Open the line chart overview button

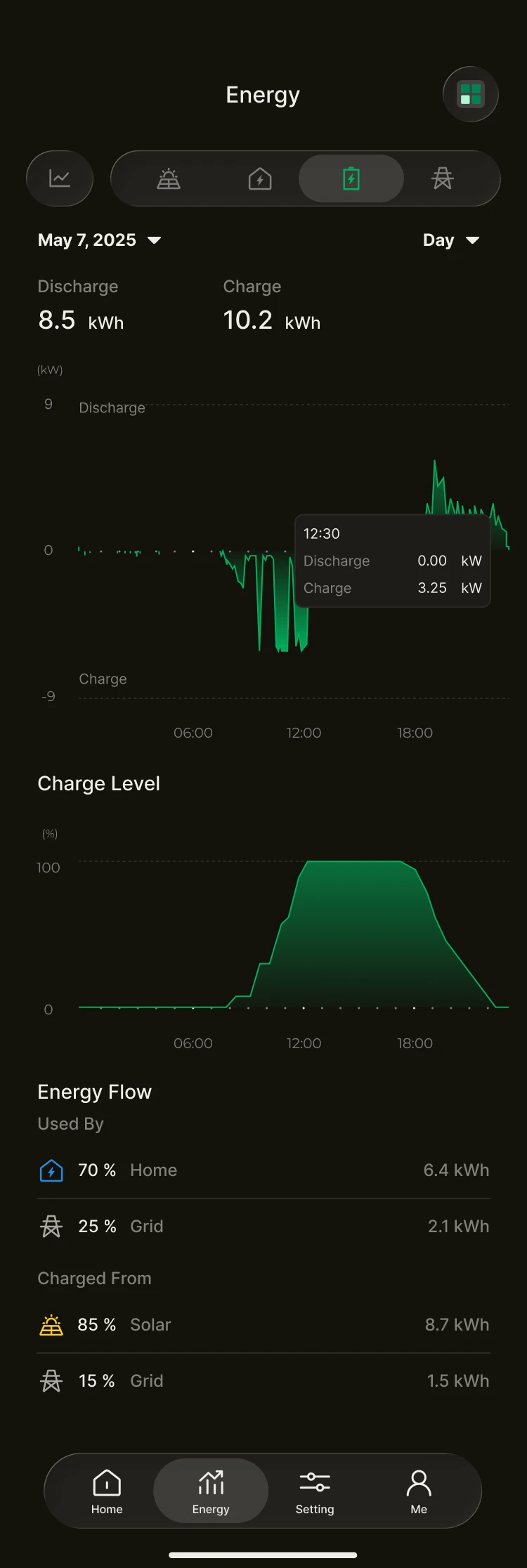click(60, 178)
